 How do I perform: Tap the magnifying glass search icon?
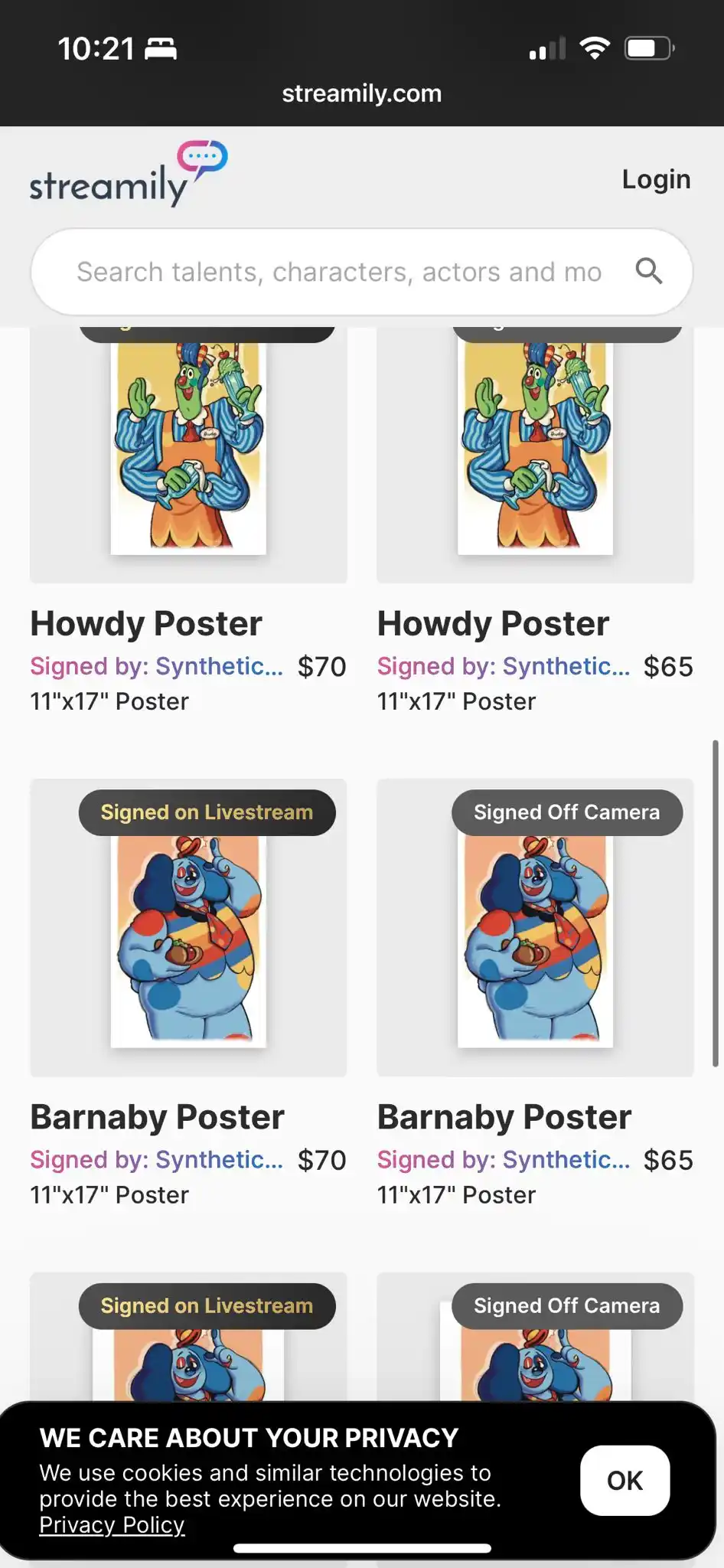pos(648,271)
